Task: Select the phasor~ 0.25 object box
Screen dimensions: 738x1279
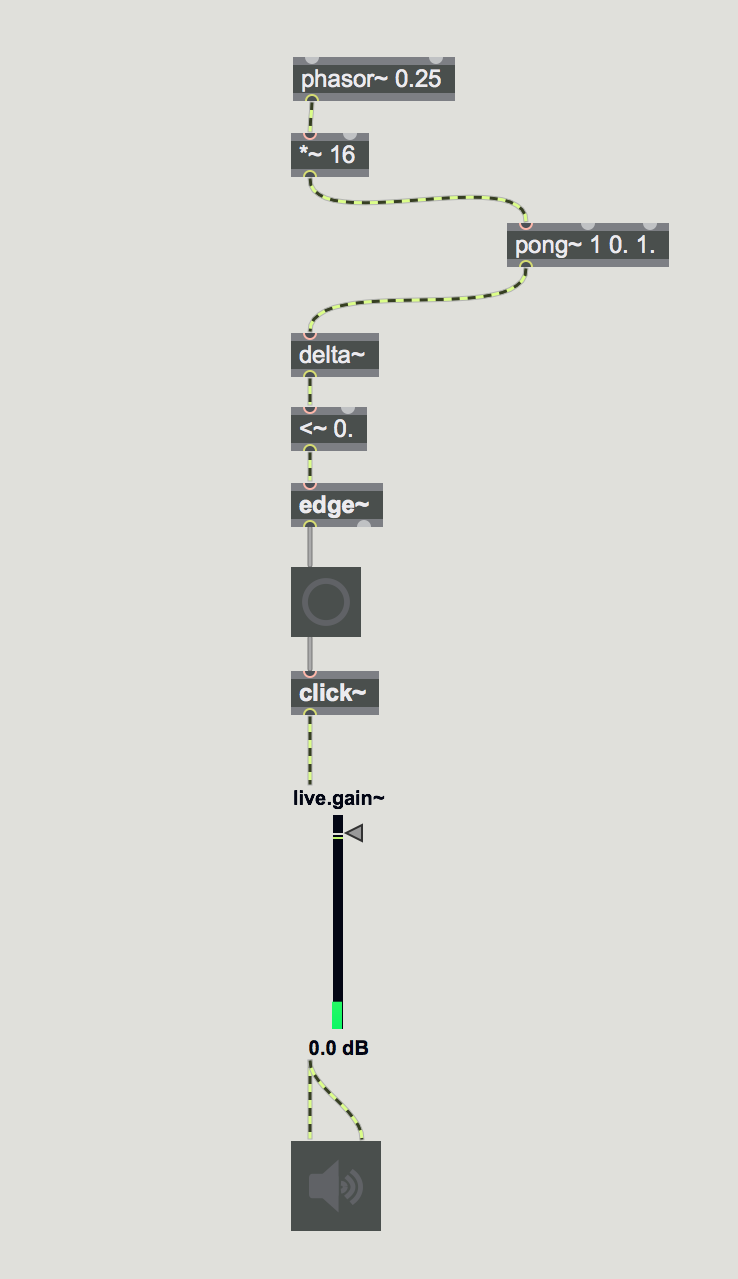Action: point(373,79)
